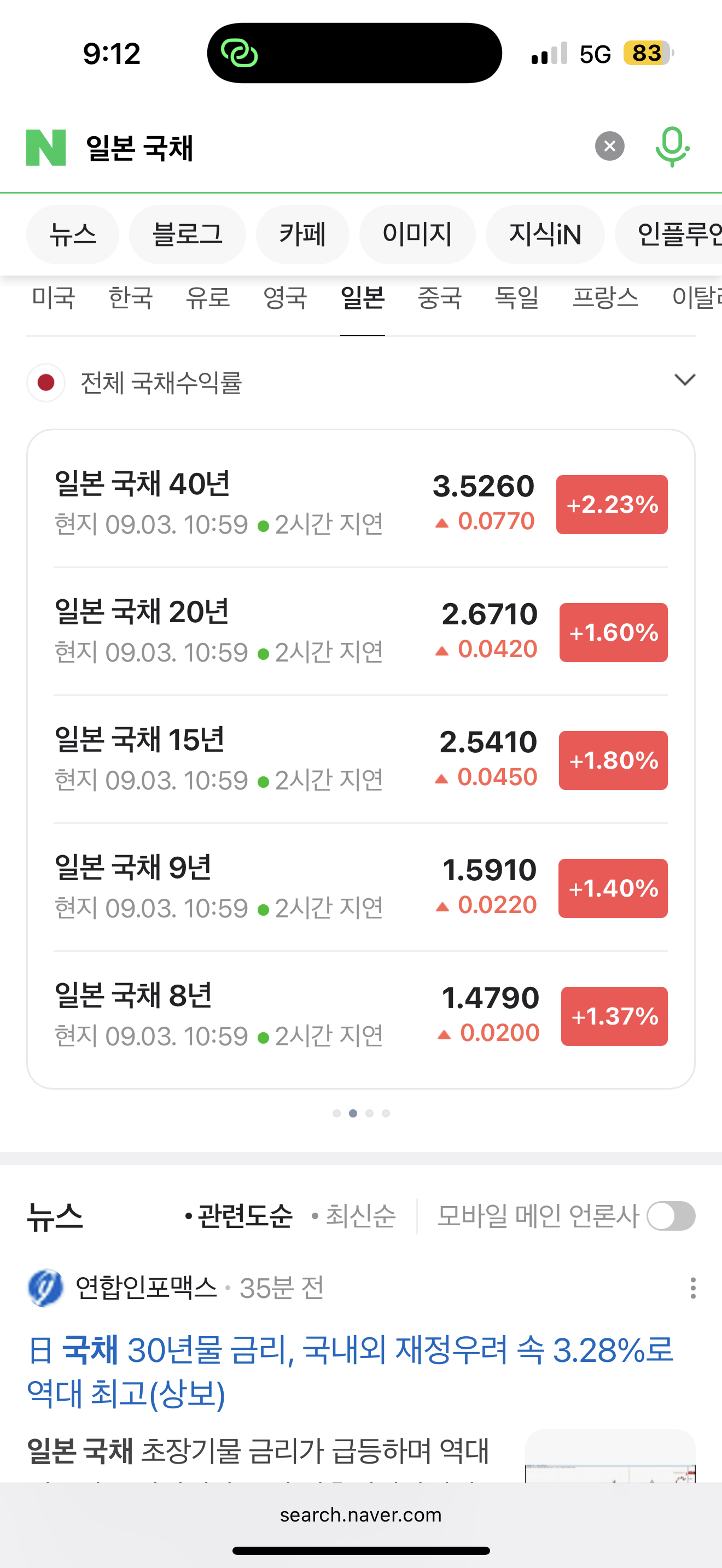Select the 카페 filter chip

click(x=302, y=235)
